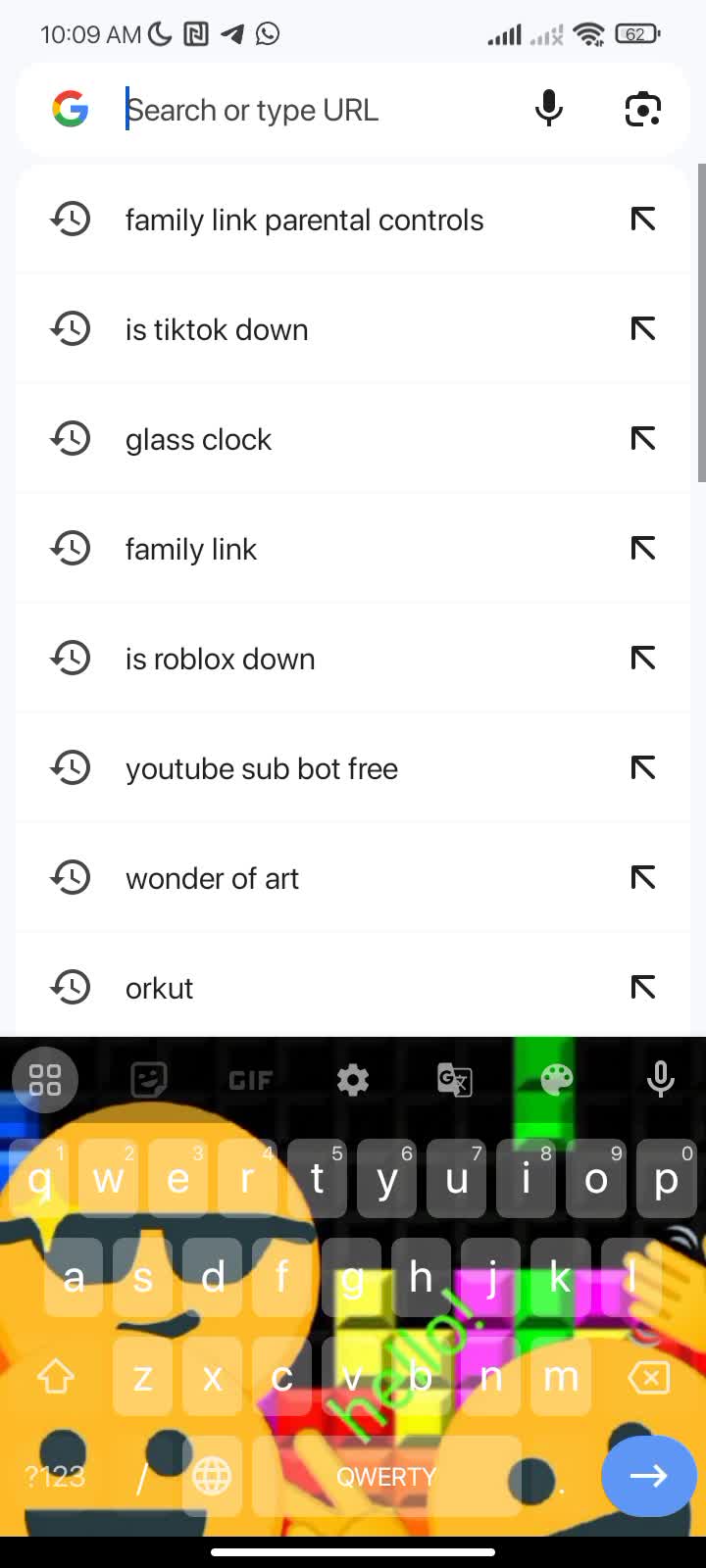706x1568 pixels.
Task: Fill in 'youtube sub bot free' with arrow
Action: (643, 768)
